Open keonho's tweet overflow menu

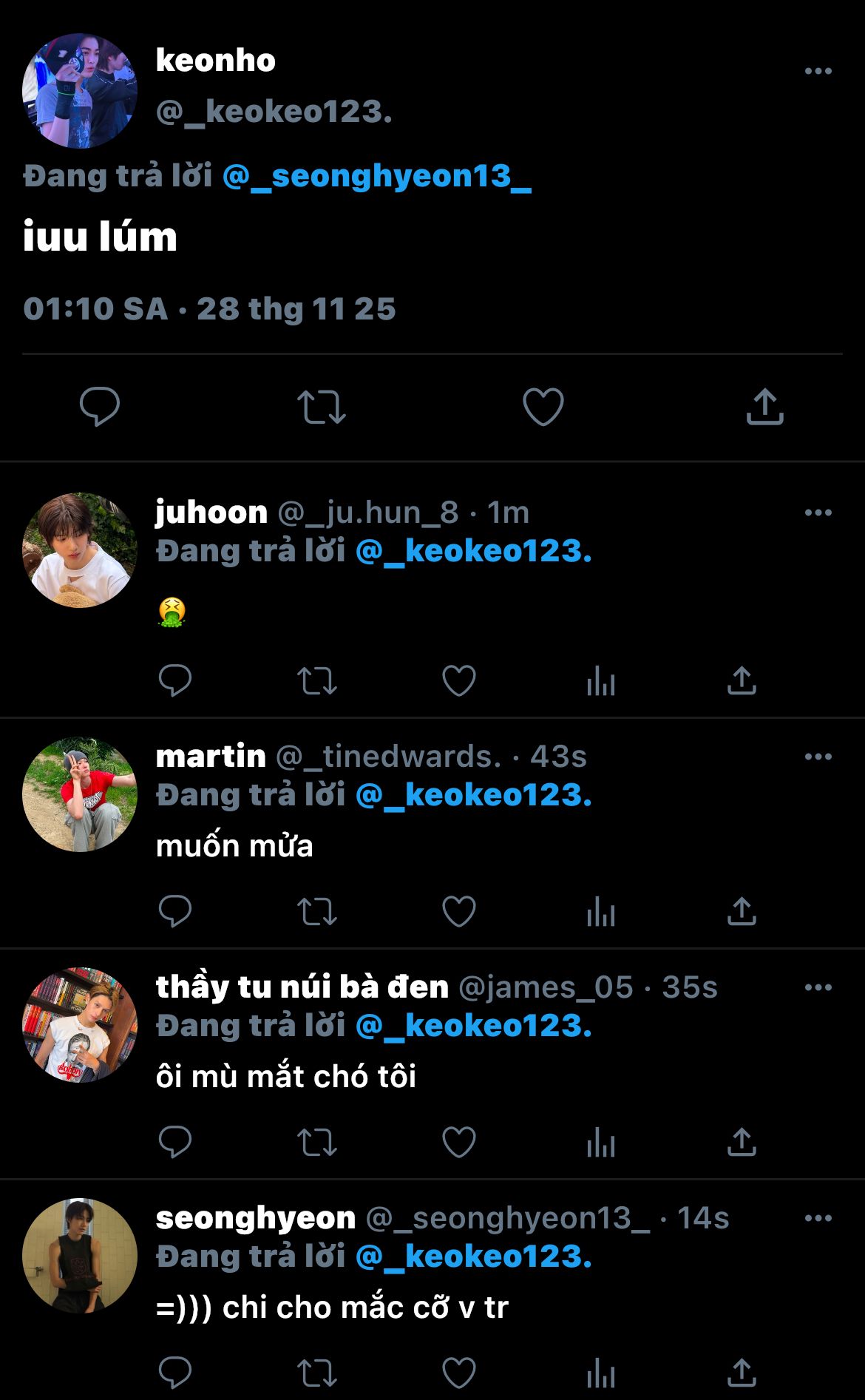point(818,71)
